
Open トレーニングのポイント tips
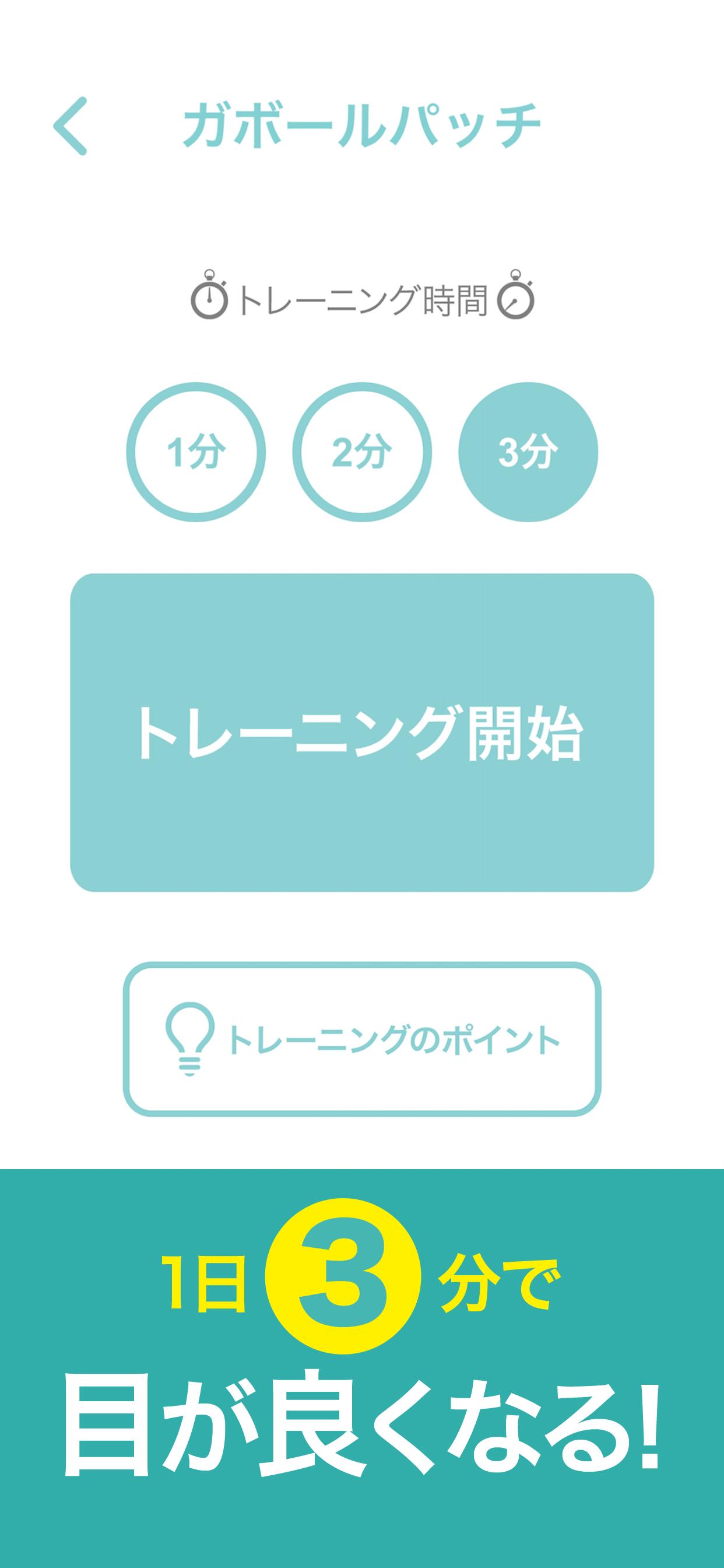[362, 1039]
